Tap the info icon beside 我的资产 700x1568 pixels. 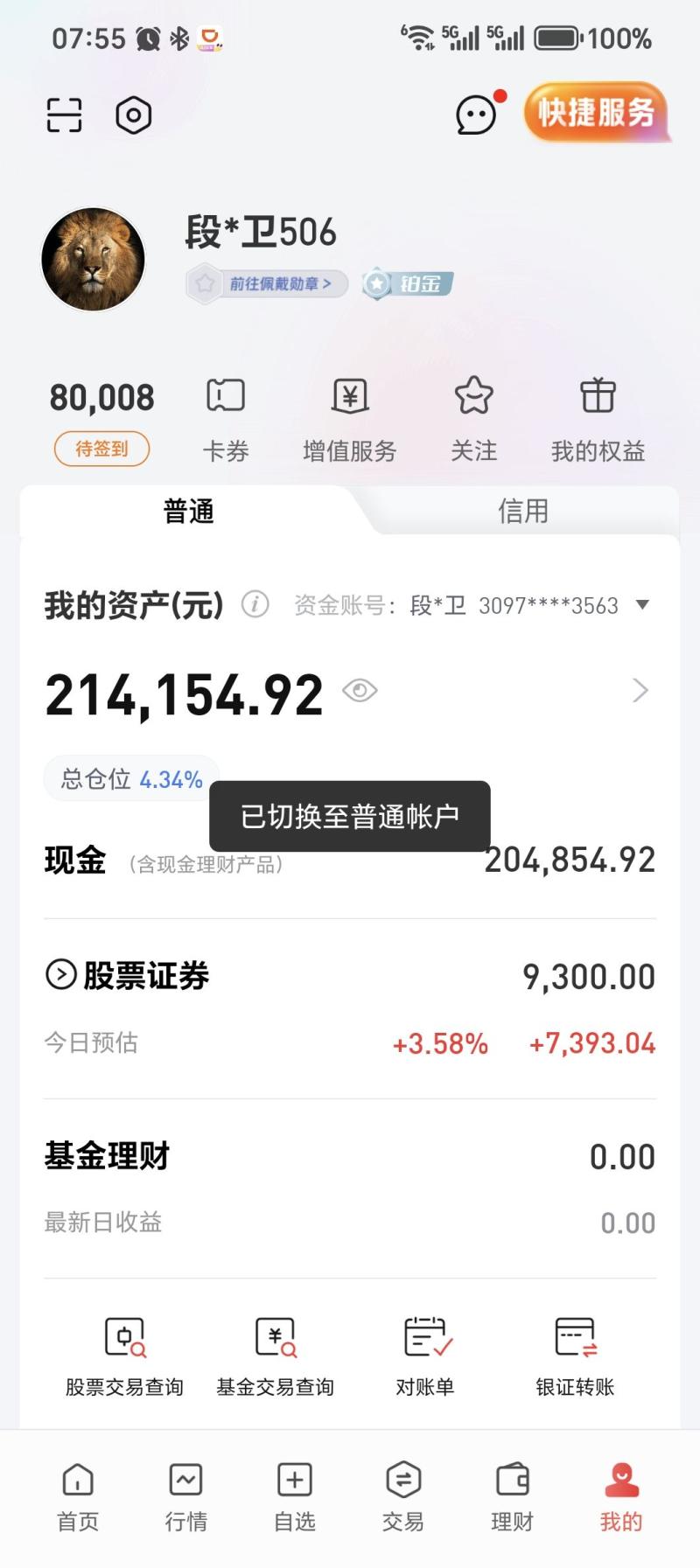(255, 604)
